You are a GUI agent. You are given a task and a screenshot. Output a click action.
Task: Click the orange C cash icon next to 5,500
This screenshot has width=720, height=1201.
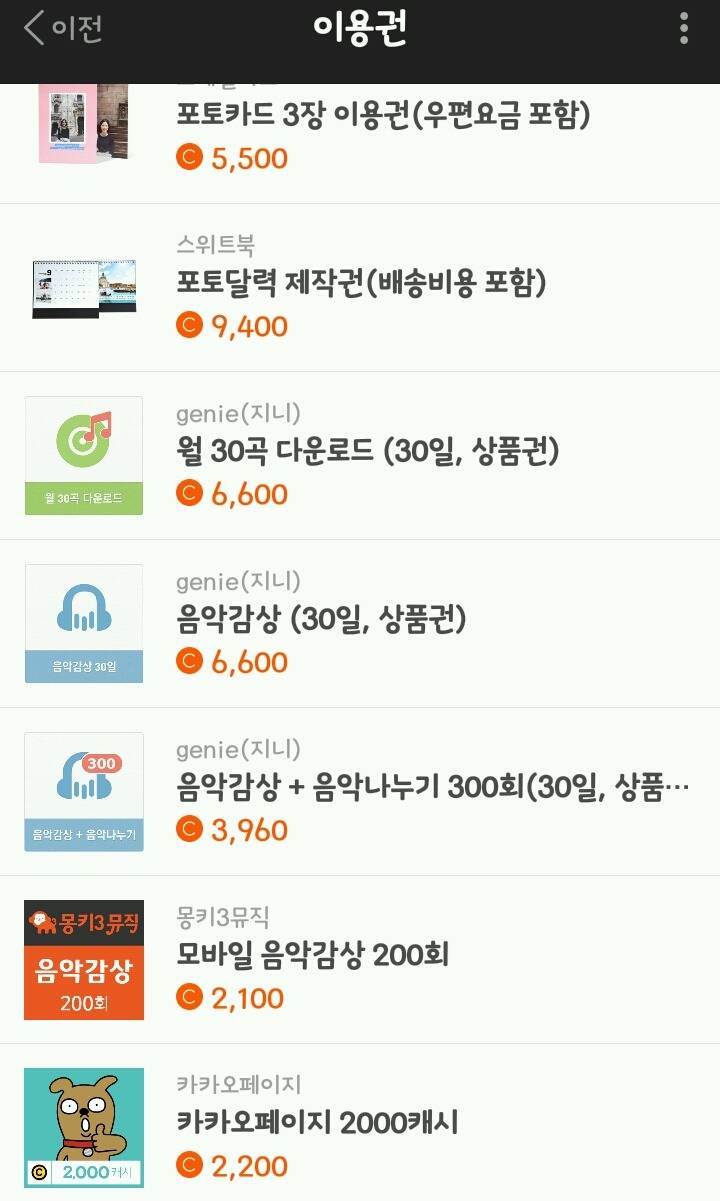[x=190, y=157]
